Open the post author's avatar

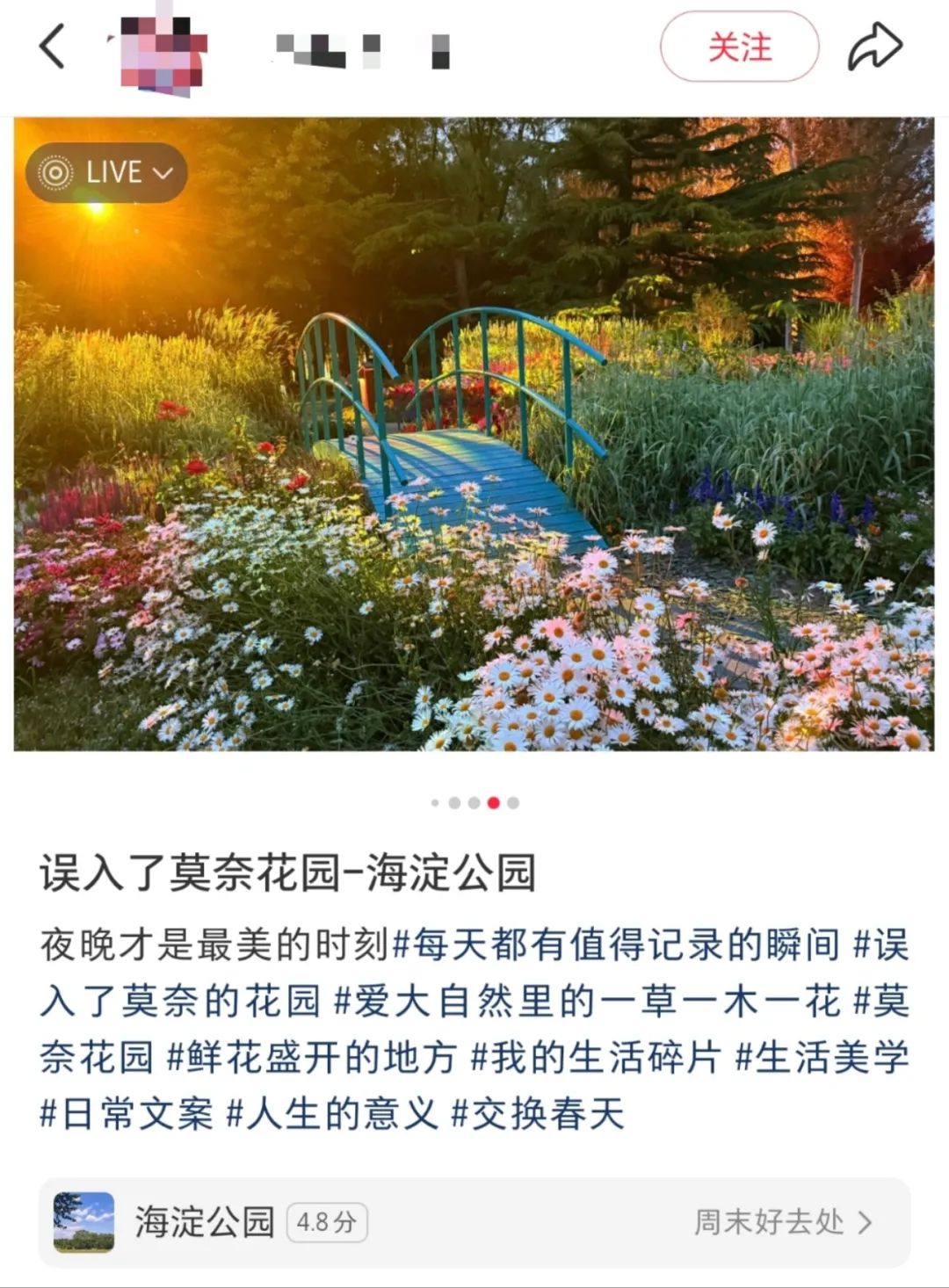point(162,51)
